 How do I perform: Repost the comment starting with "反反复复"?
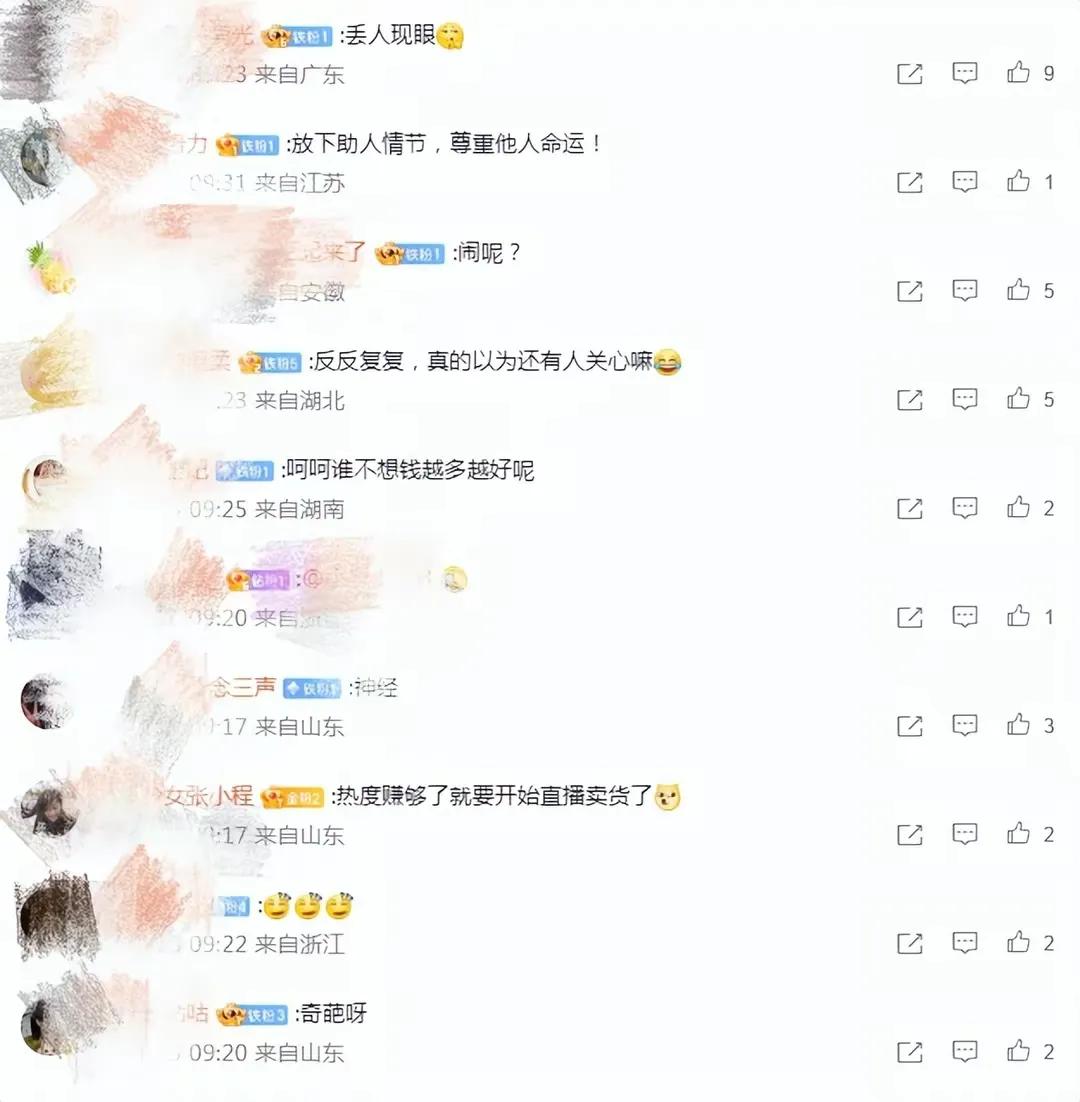tap(909, 399)
